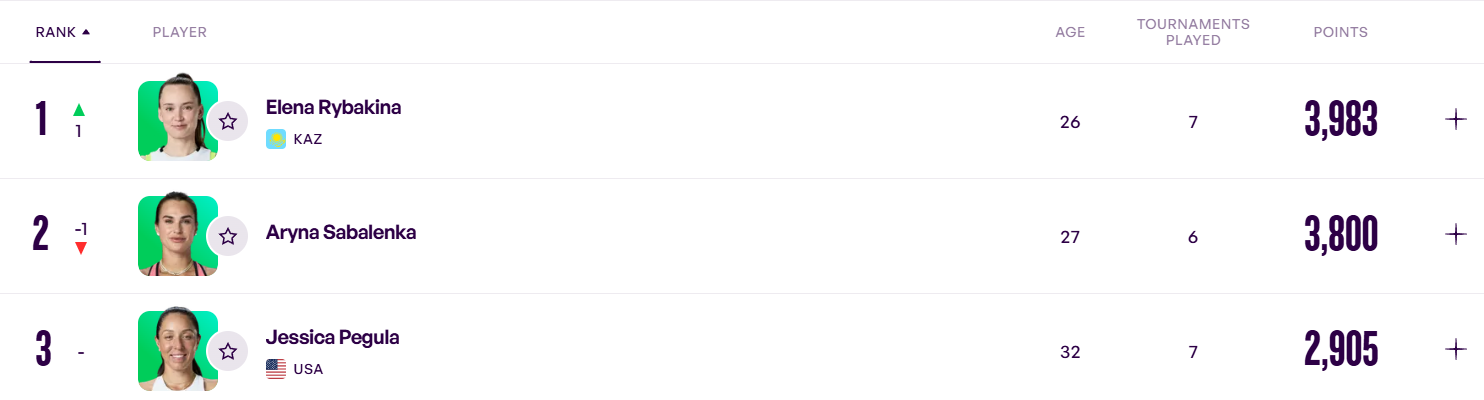Favorite Elena Rybakina with the star
Viewport: 1484px width, 400px height.
point(228,121)
